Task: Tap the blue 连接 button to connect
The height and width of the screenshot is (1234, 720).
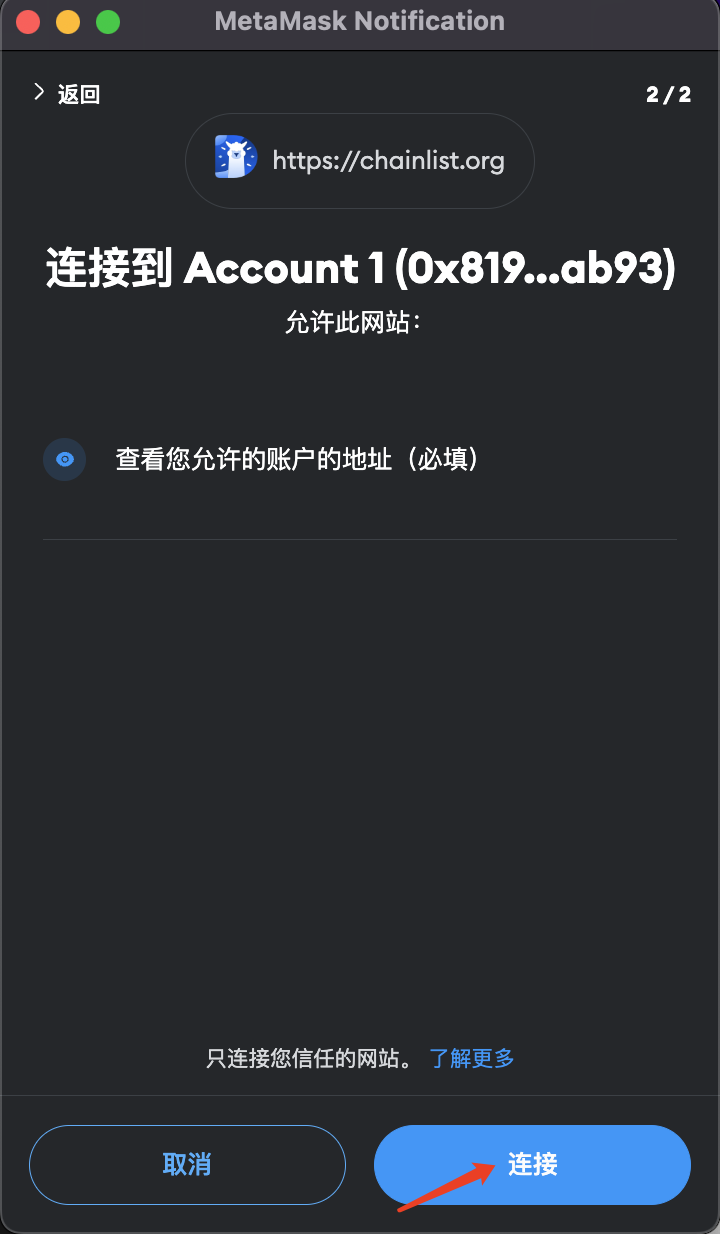Action: 532,1165
